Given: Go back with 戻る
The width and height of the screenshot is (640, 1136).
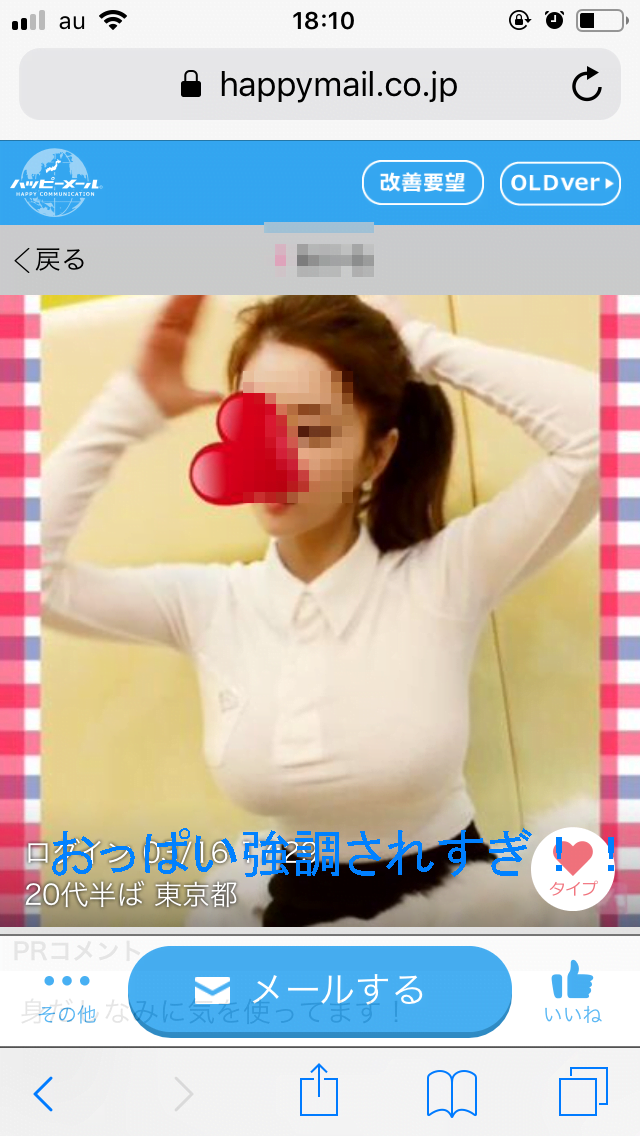Looking at the screenshot, I should (50, 261).
